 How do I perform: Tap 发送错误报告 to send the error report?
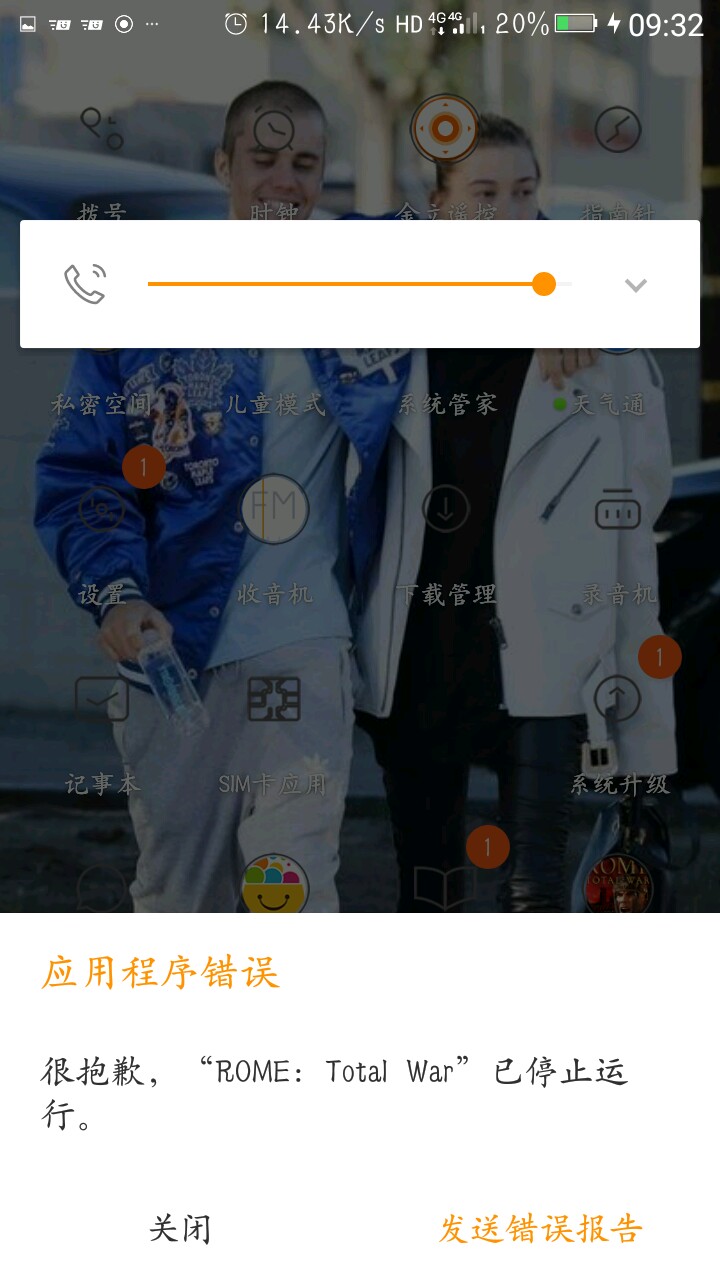click(x=540, y=1228)
